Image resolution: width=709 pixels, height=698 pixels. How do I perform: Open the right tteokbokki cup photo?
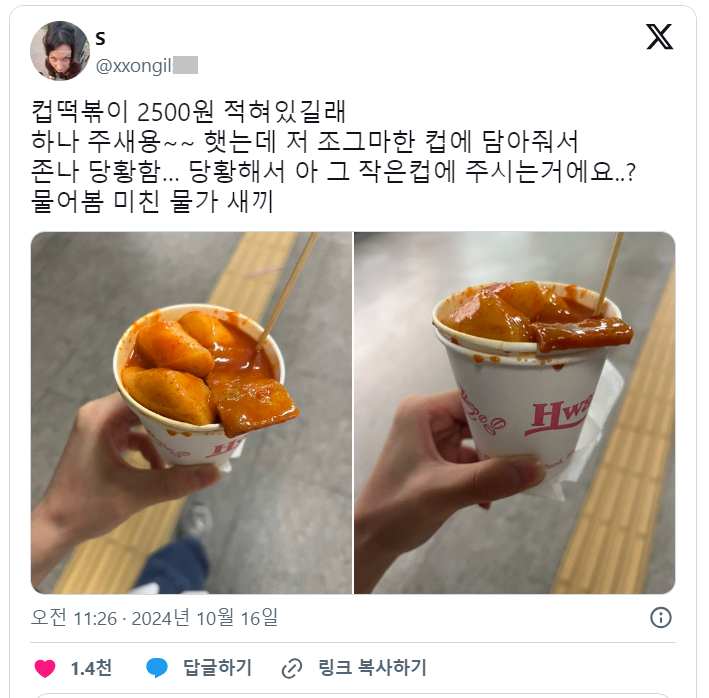(x=515, y=413)
